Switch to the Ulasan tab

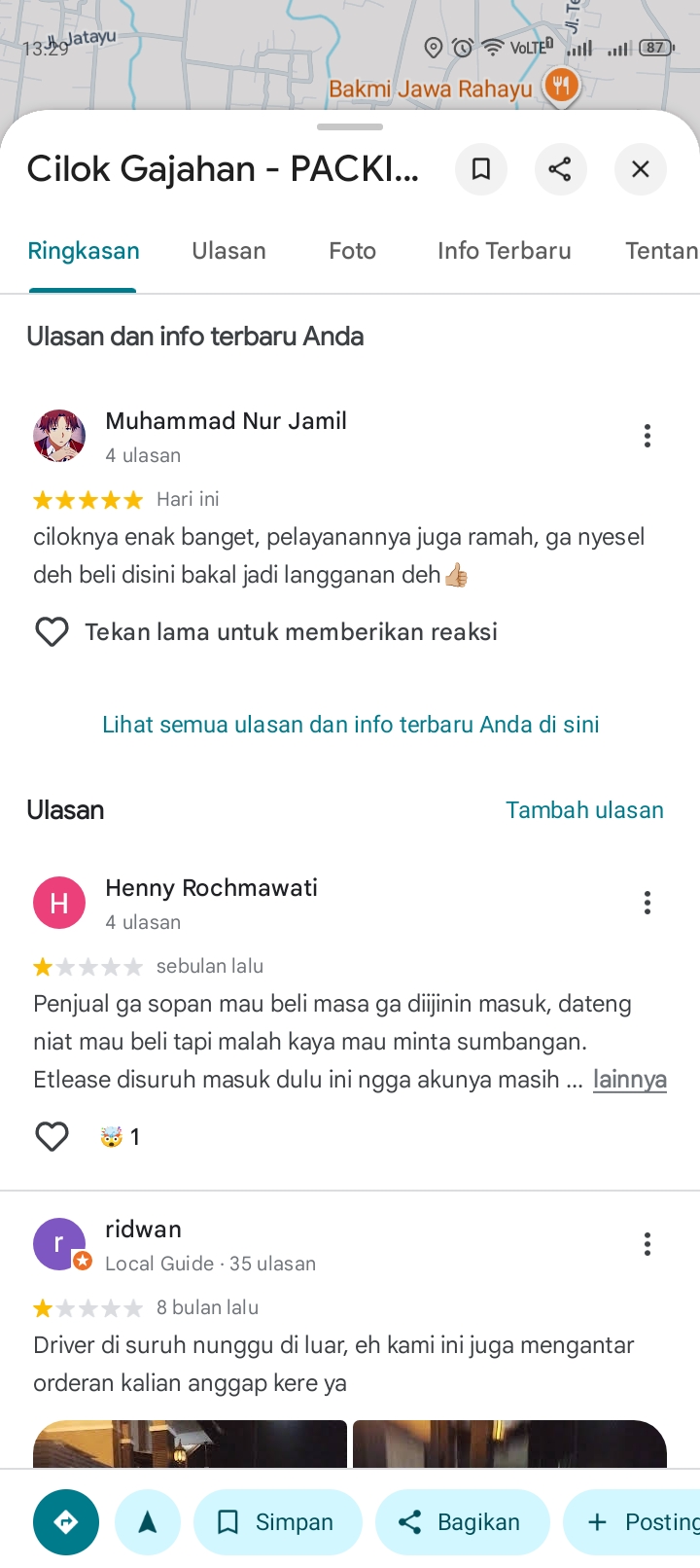(228, 251)
